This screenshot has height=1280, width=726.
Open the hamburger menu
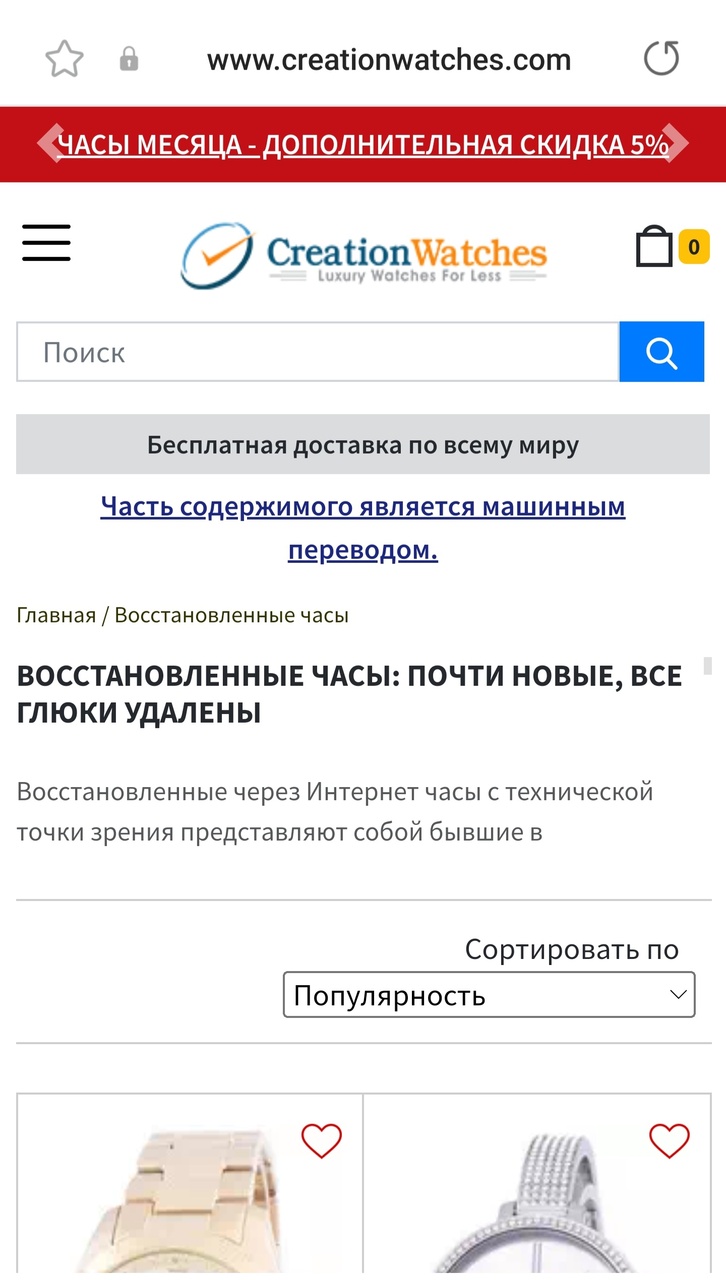click(46, 243)
